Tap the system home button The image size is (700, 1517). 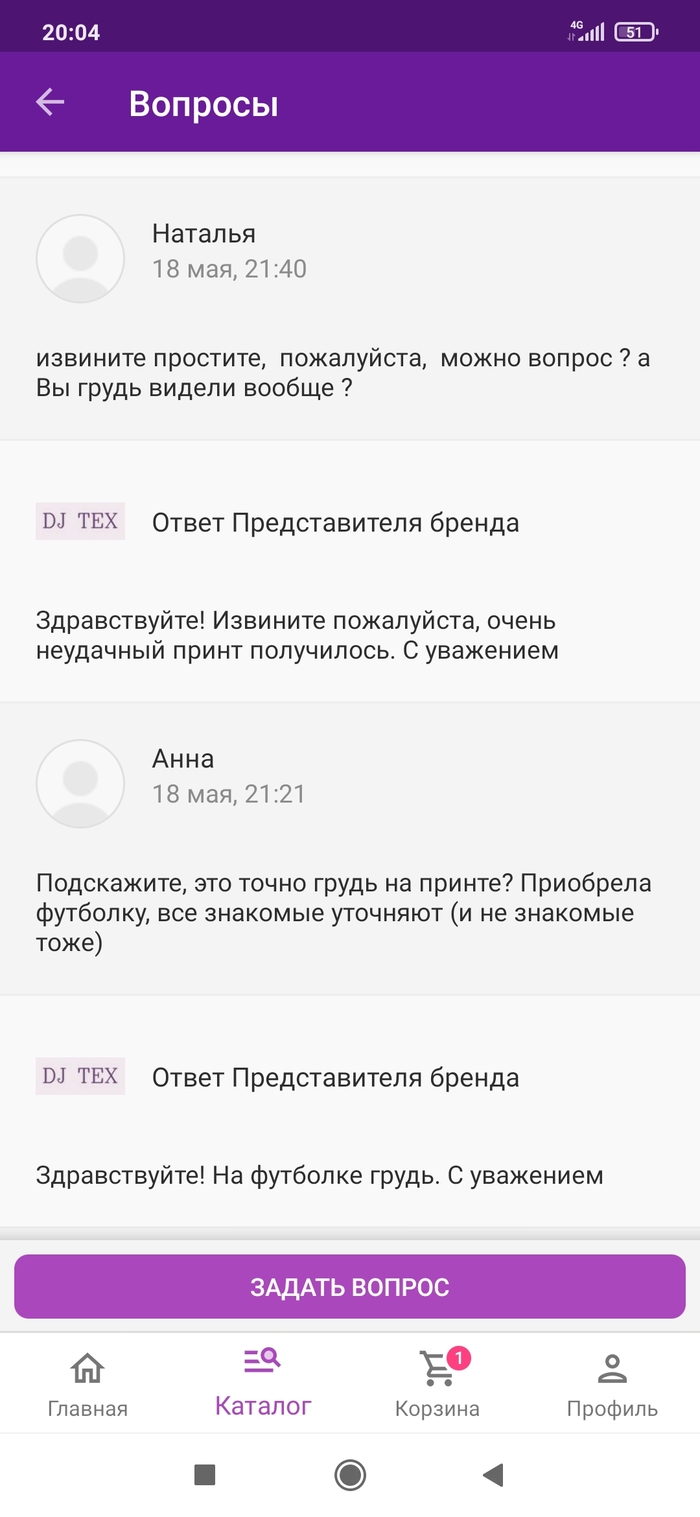(350, 1474)
